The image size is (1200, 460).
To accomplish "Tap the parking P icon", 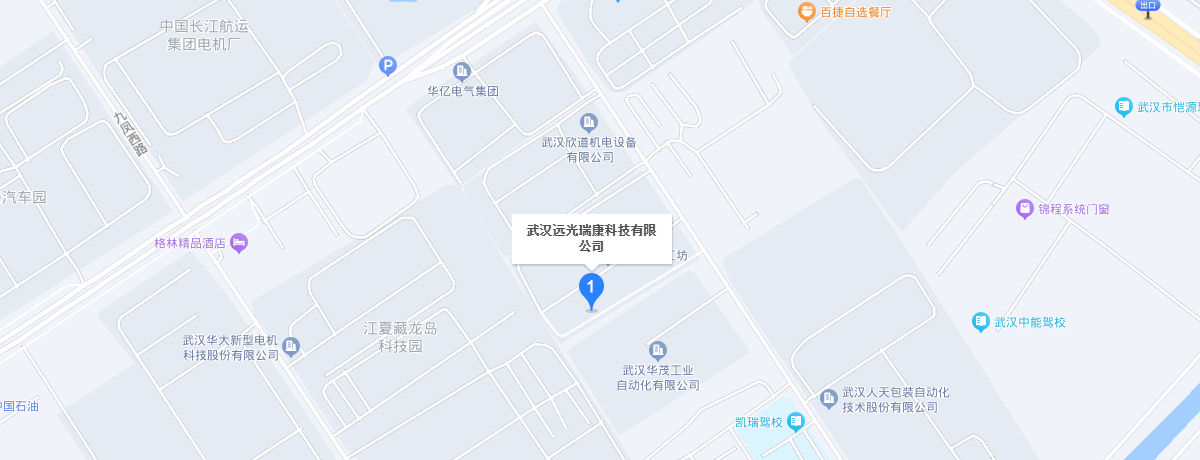I will click(x=388, y=67).
